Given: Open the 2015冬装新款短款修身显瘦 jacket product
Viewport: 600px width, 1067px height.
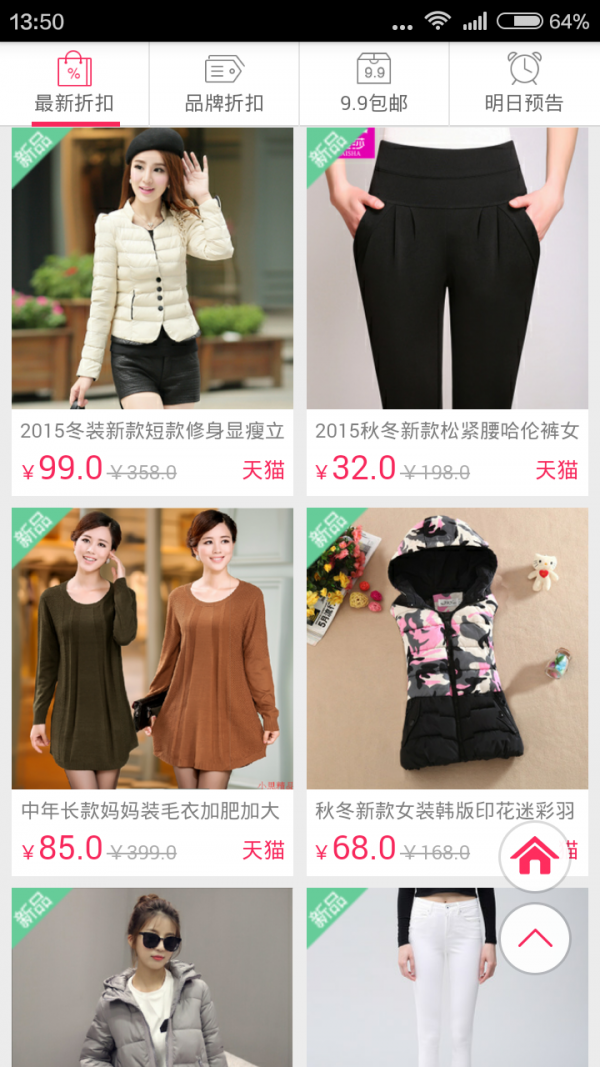Looking at the screenshot, I should click(x=152, y=300).
